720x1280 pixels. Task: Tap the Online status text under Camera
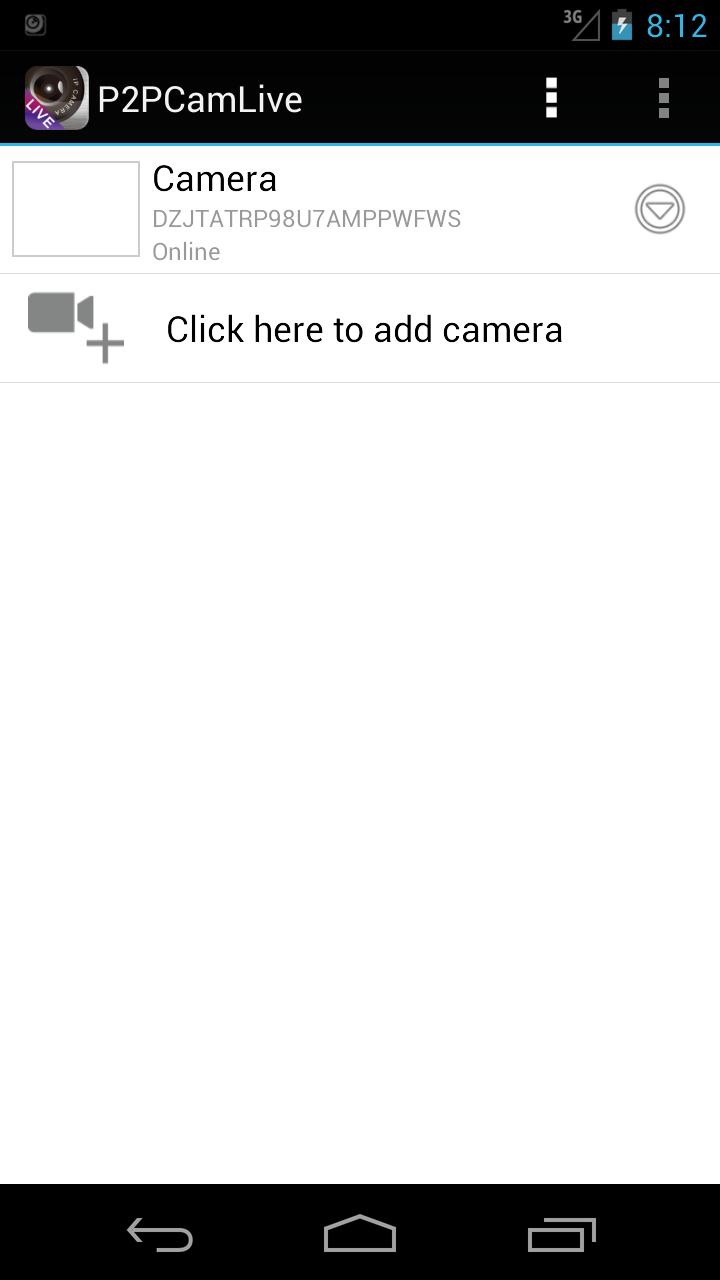pos(186,251)
